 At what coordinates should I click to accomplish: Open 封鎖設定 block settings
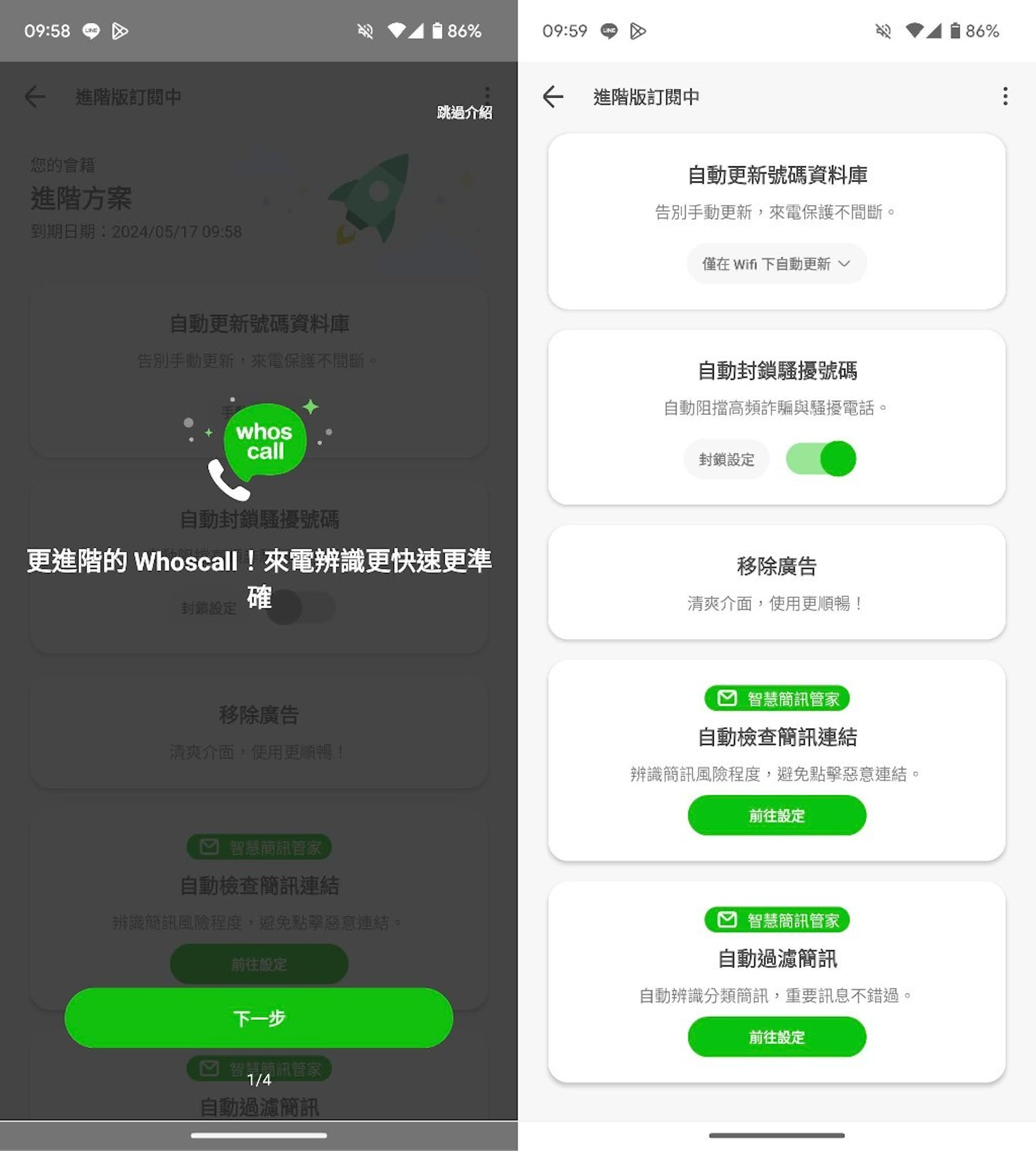[x=726, y=459]
